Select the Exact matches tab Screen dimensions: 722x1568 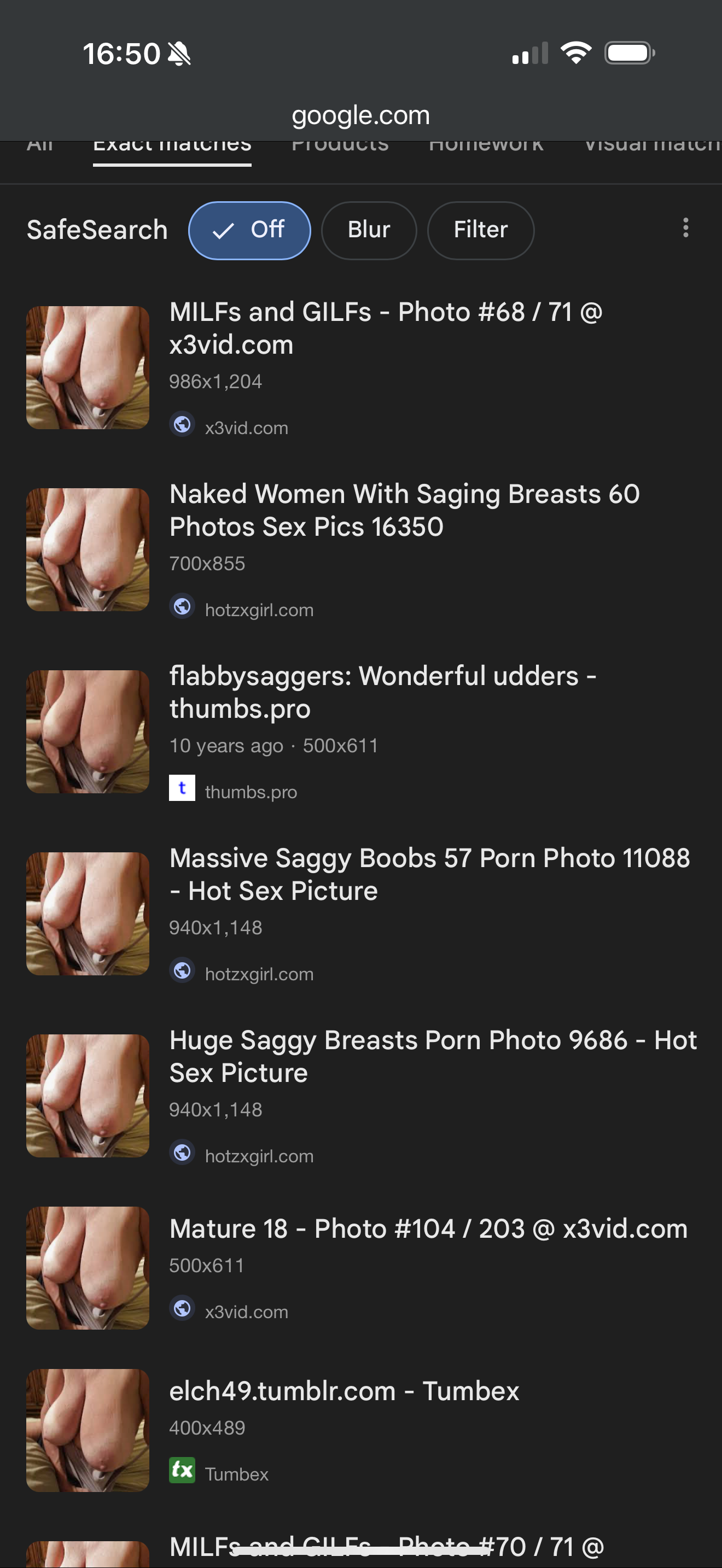172,147
